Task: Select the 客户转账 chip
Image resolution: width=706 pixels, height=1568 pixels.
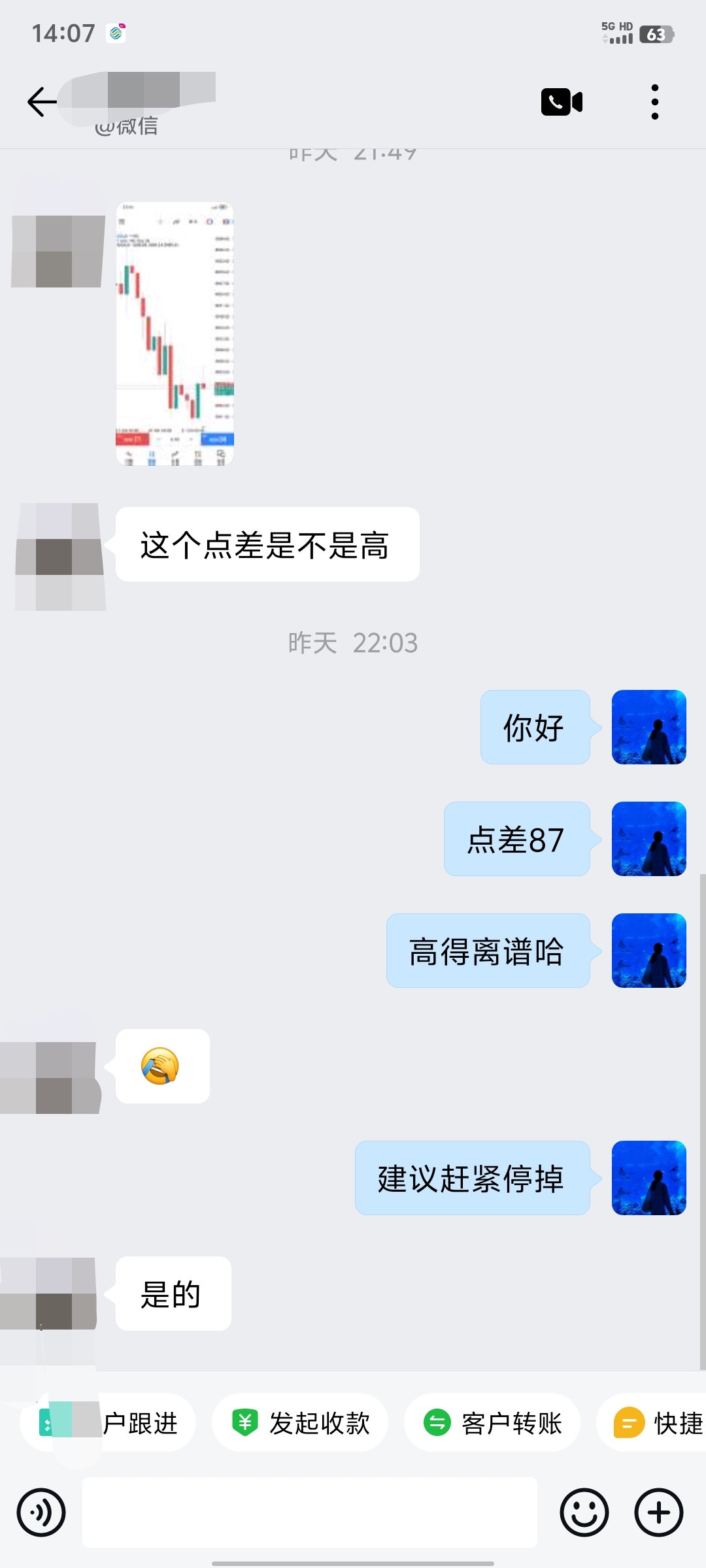Action: click(492, 1423)
